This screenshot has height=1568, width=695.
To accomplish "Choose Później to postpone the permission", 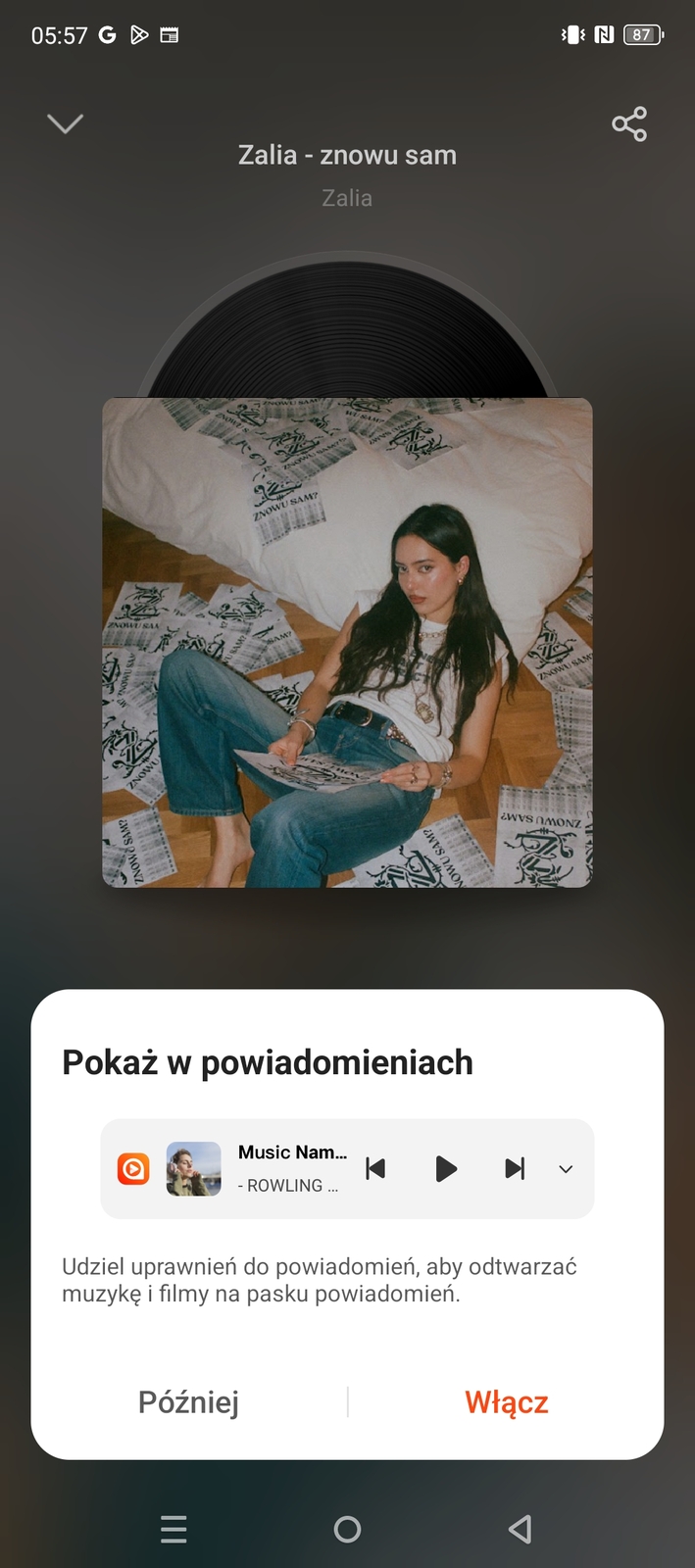I will tap(188, 1401).
